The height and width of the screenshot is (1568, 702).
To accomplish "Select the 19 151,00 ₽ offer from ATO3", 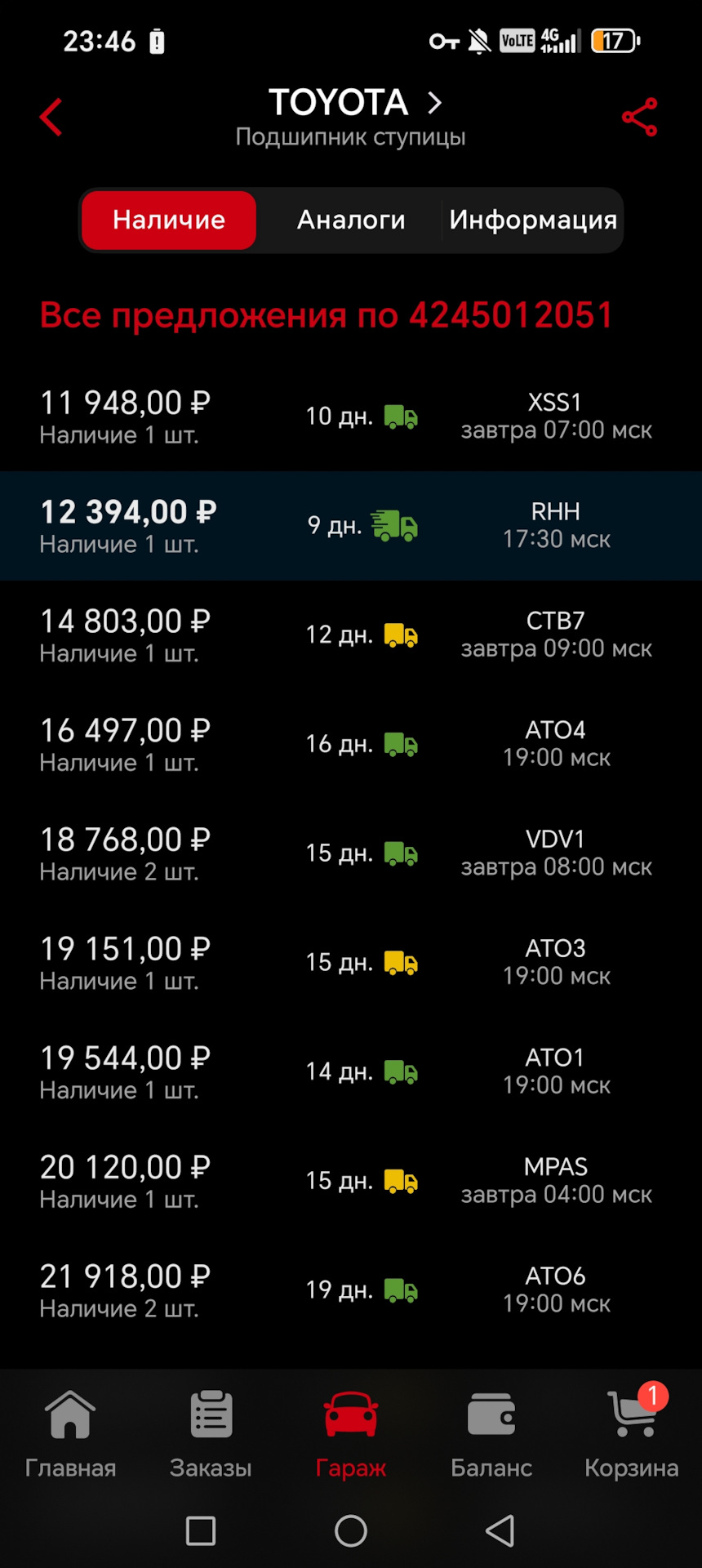I will [x=351, y=963].
